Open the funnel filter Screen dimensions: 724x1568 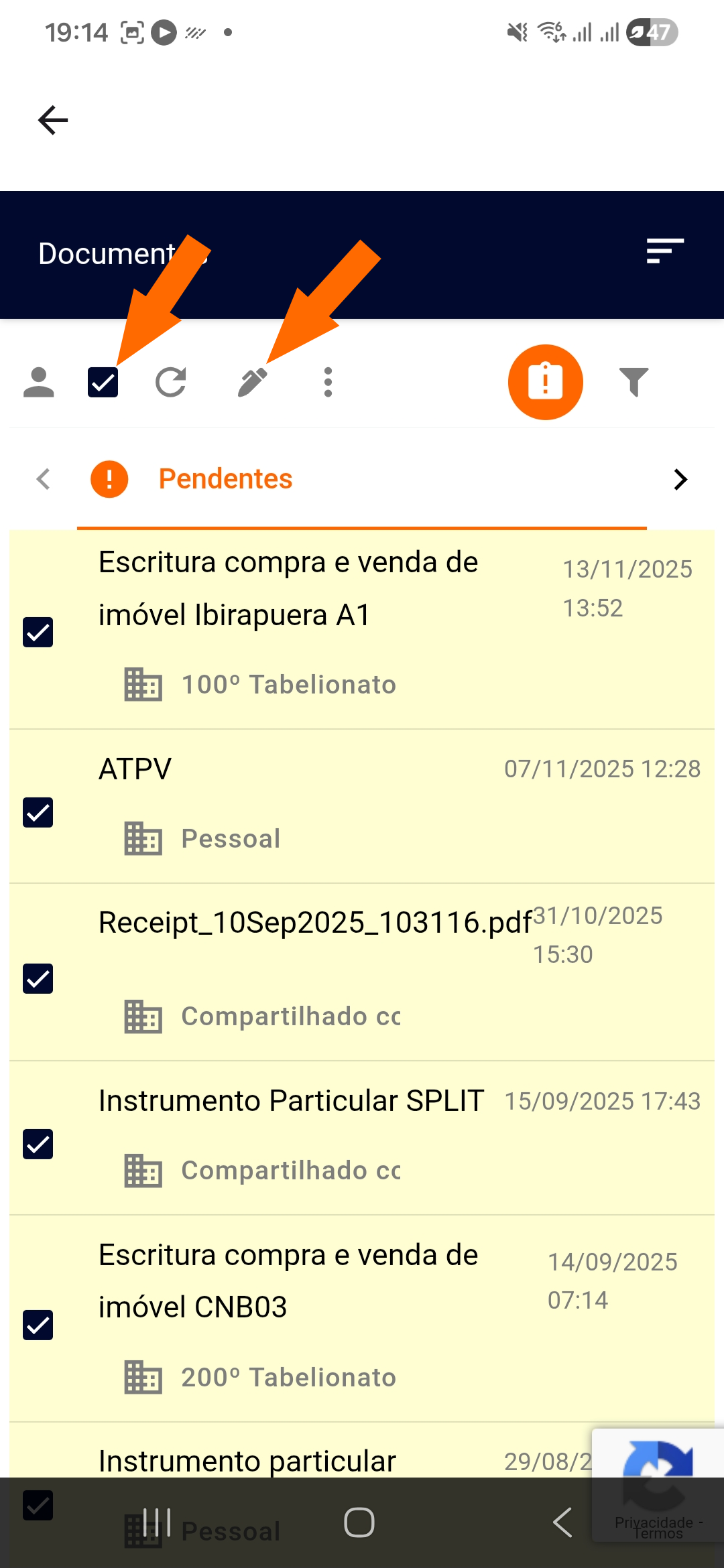[x=633, y=383]
